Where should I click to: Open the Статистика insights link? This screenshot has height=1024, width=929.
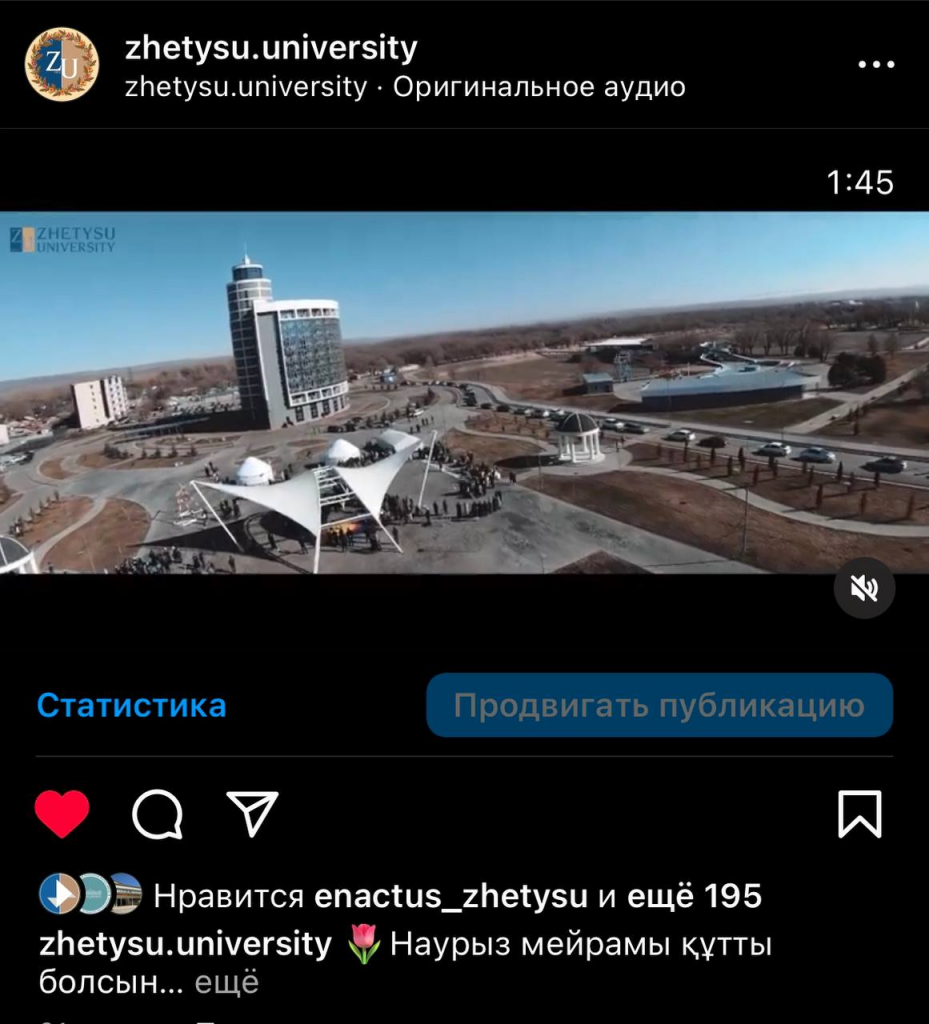pyautogui.click(x=131, y=705)
